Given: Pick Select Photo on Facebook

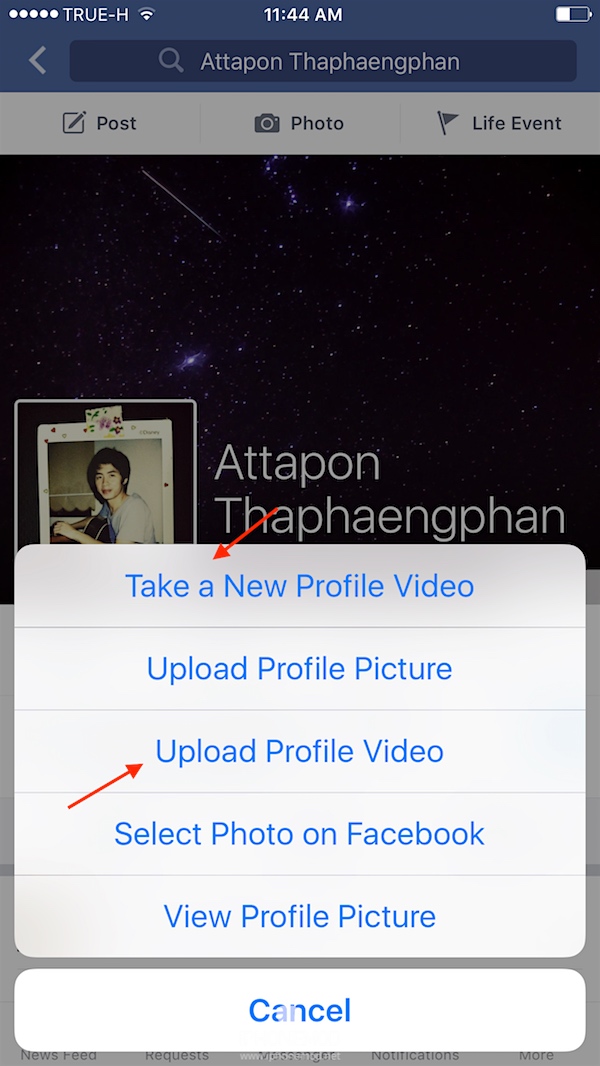Looking at the screenshot, I should click(300, 833).
